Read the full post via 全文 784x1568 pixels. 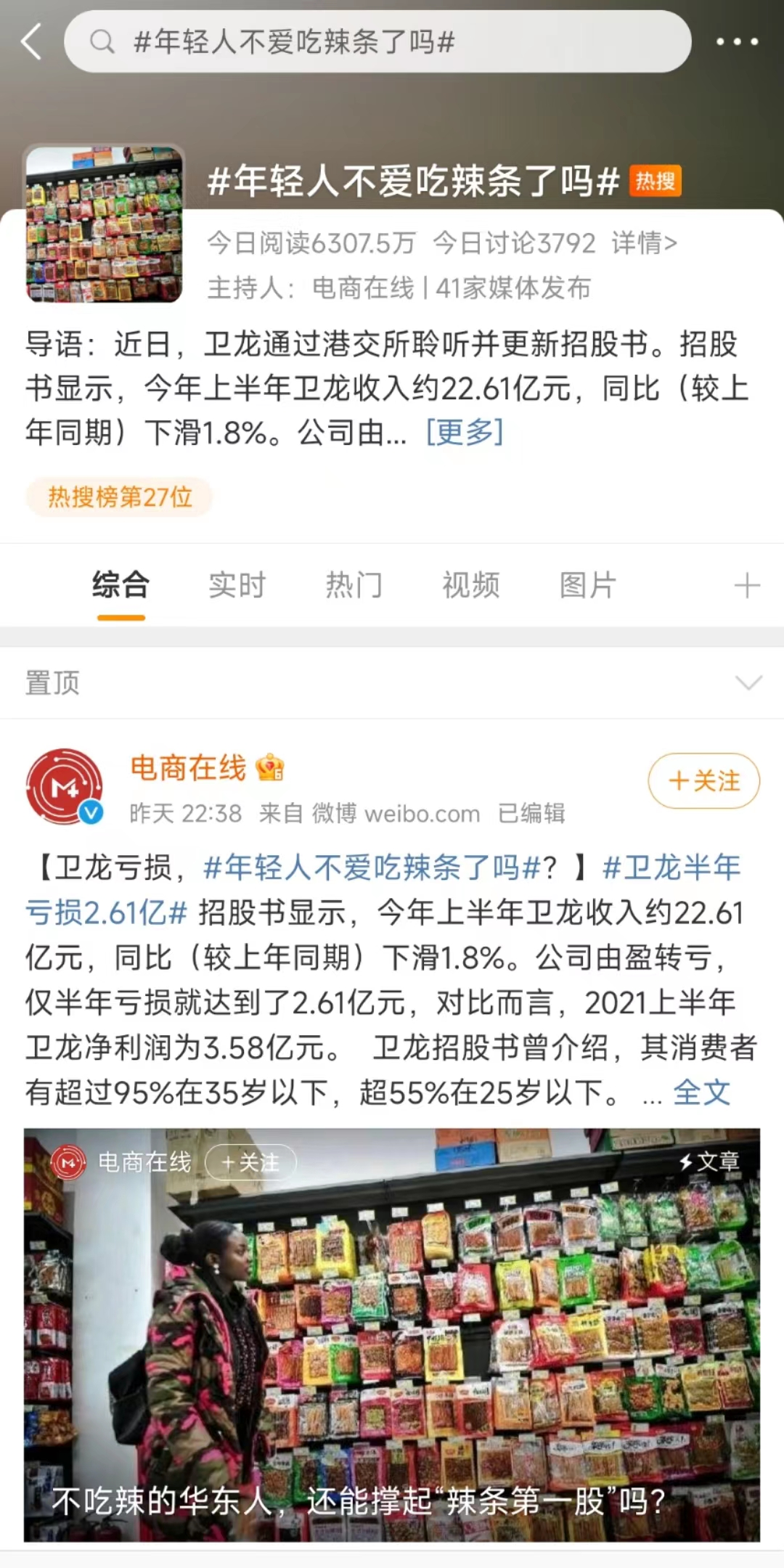click(x=701, y=1093)
